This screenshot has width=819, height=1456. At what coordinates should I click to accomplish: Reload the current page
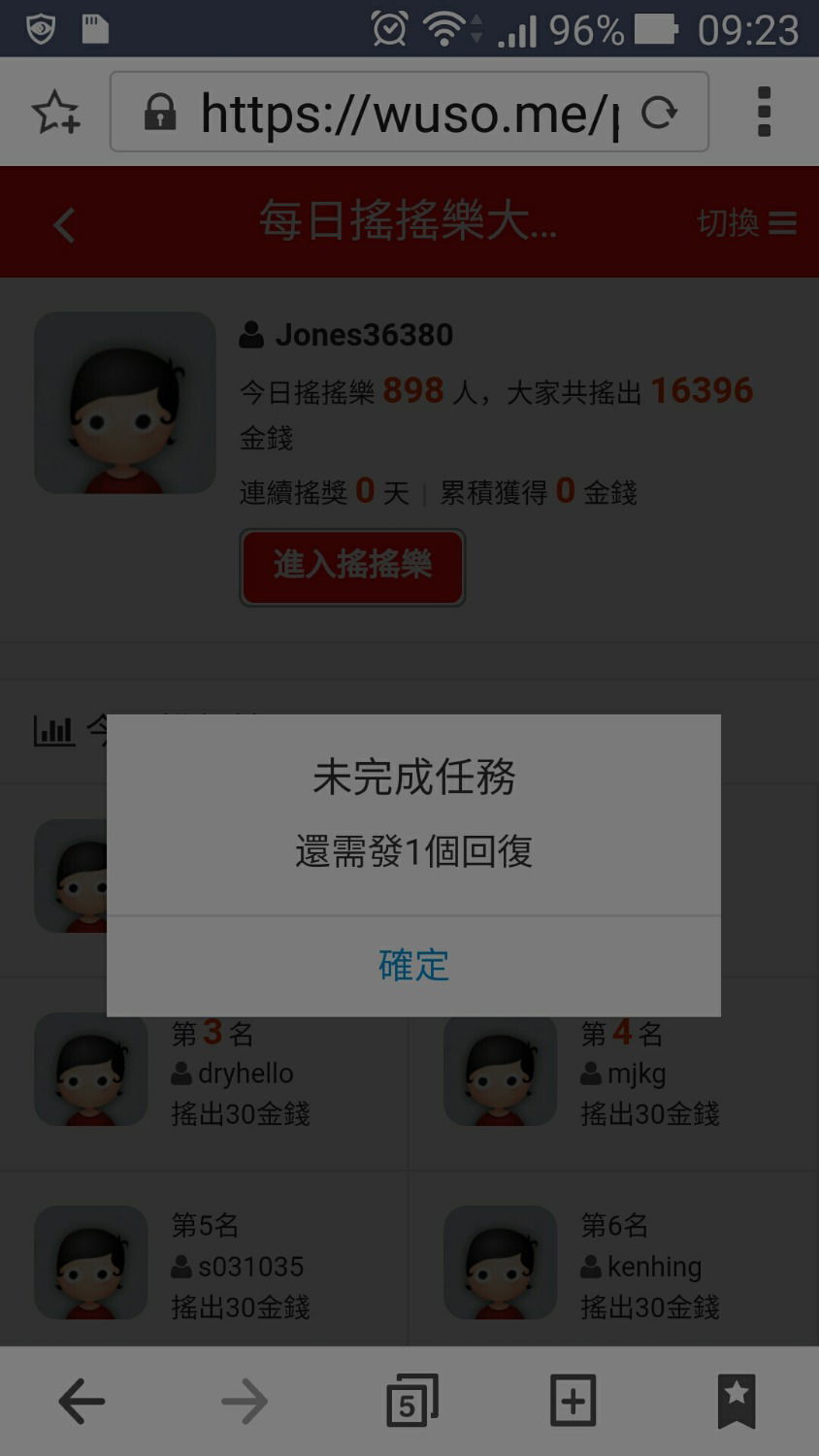tap(660, 113)
